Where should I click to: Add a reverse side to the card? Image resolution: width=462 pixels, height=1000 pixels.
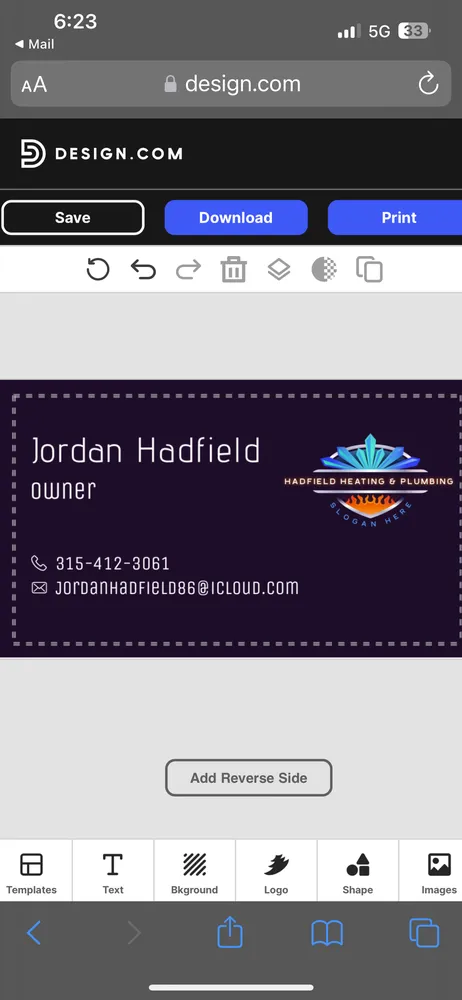[x=249, y=777]
